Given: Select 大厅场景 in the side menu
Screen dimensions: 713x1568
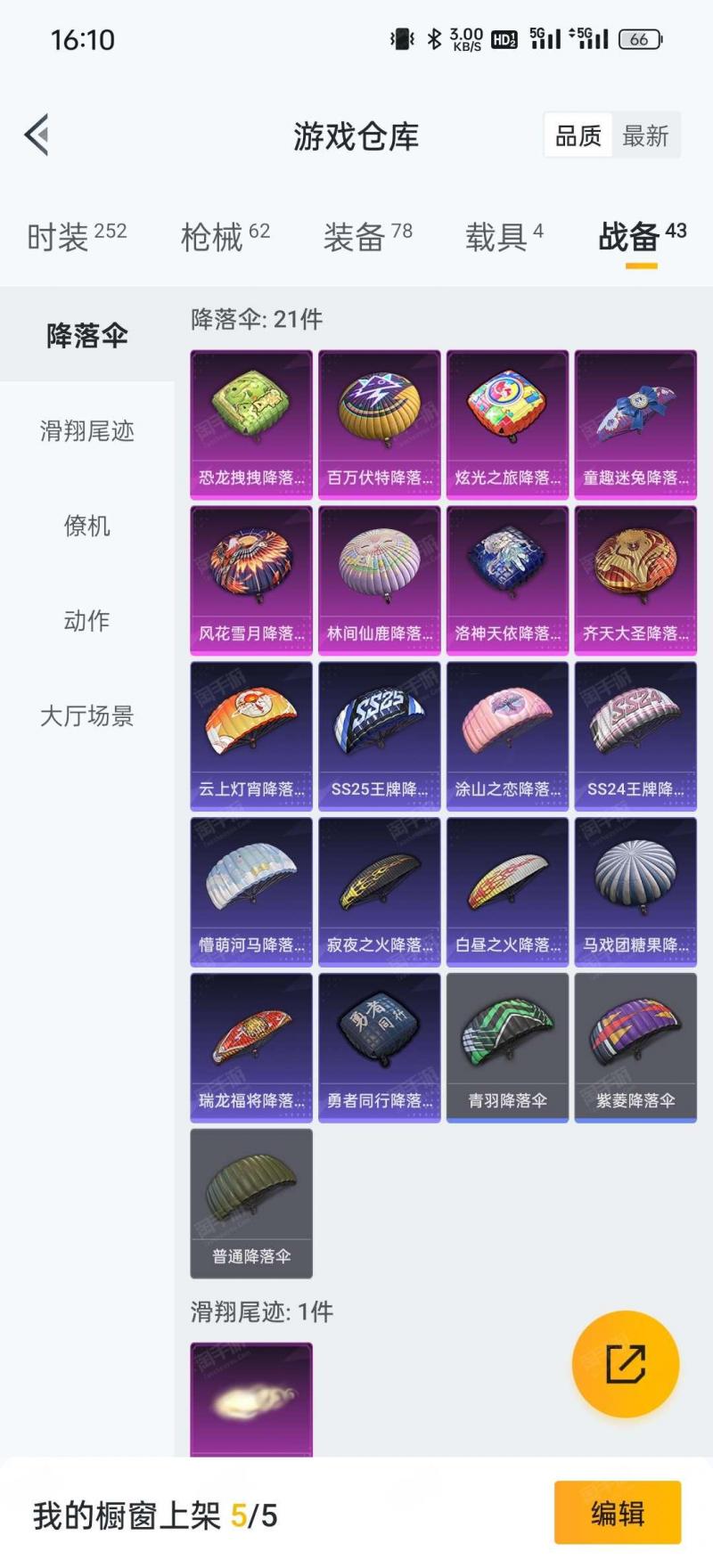Looking at the screenshot, I should pyautogui.click(x=87, y=715).
